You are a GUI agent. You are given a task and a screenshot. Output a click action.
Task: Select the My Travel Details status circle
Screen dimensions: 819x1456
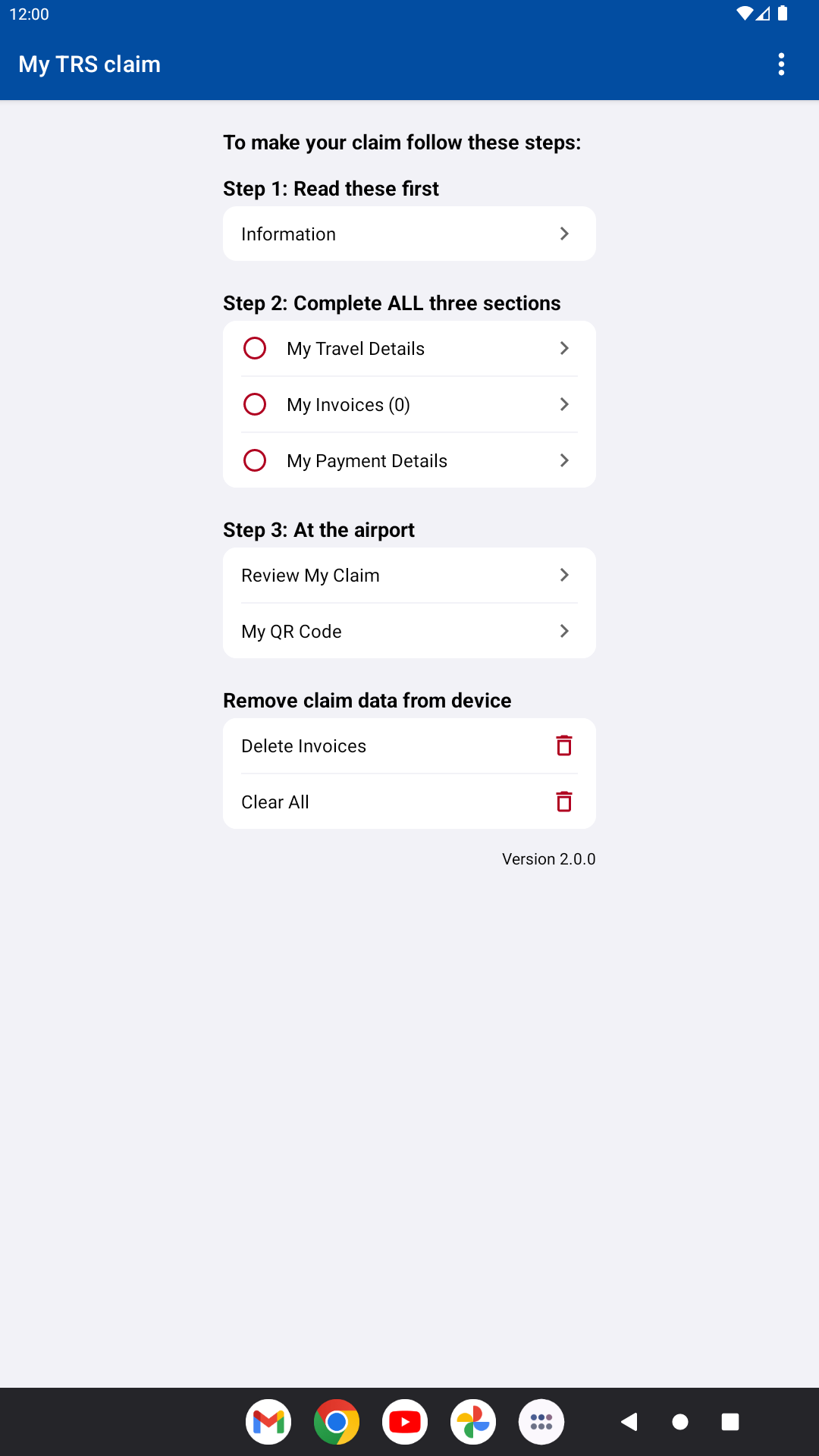click(x=255, y=348)
